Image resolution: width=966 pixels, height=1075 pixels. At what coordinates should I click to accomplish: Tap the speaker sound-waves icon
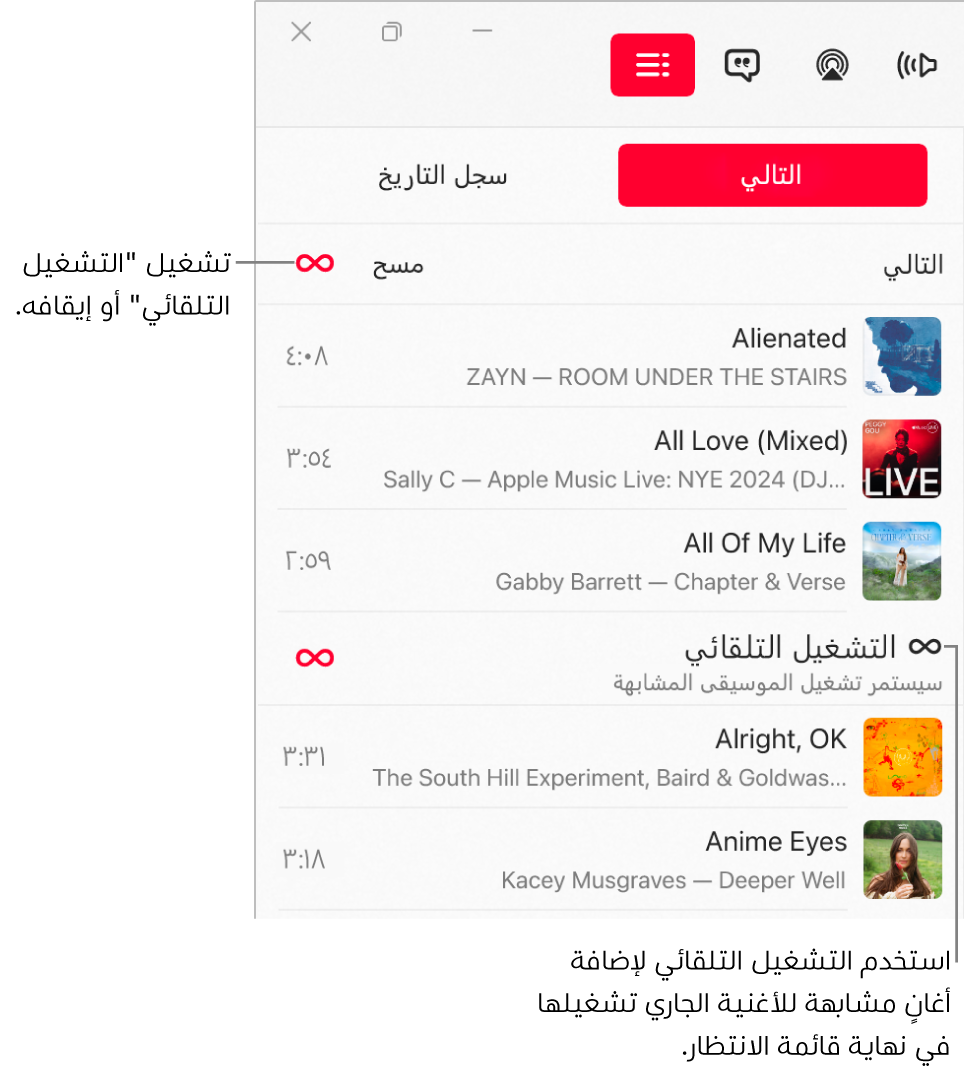(917, 65)
